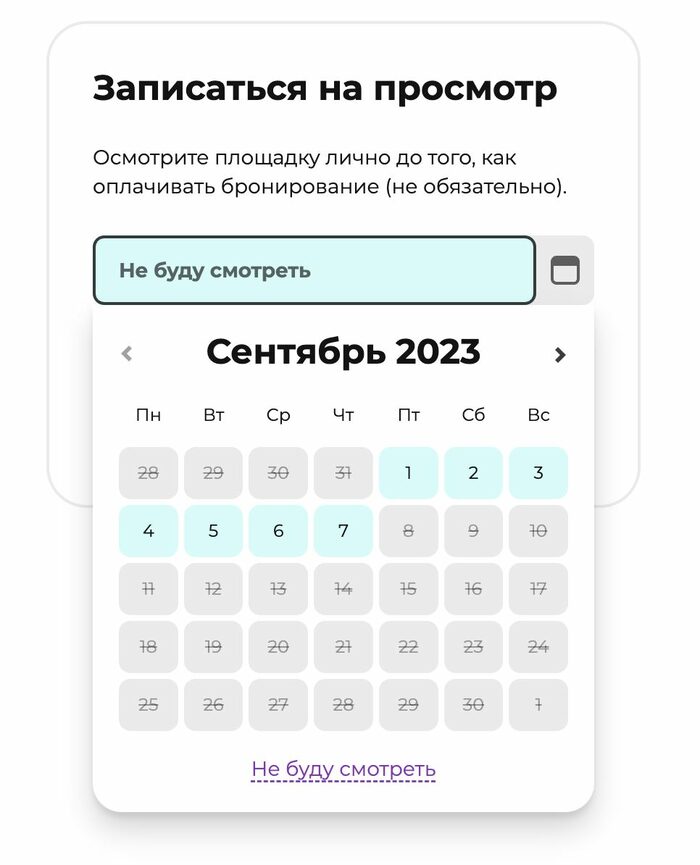This screenshot has height=865, width=700.
Task: Pick September 3 as viewing date
Action: 538,473
